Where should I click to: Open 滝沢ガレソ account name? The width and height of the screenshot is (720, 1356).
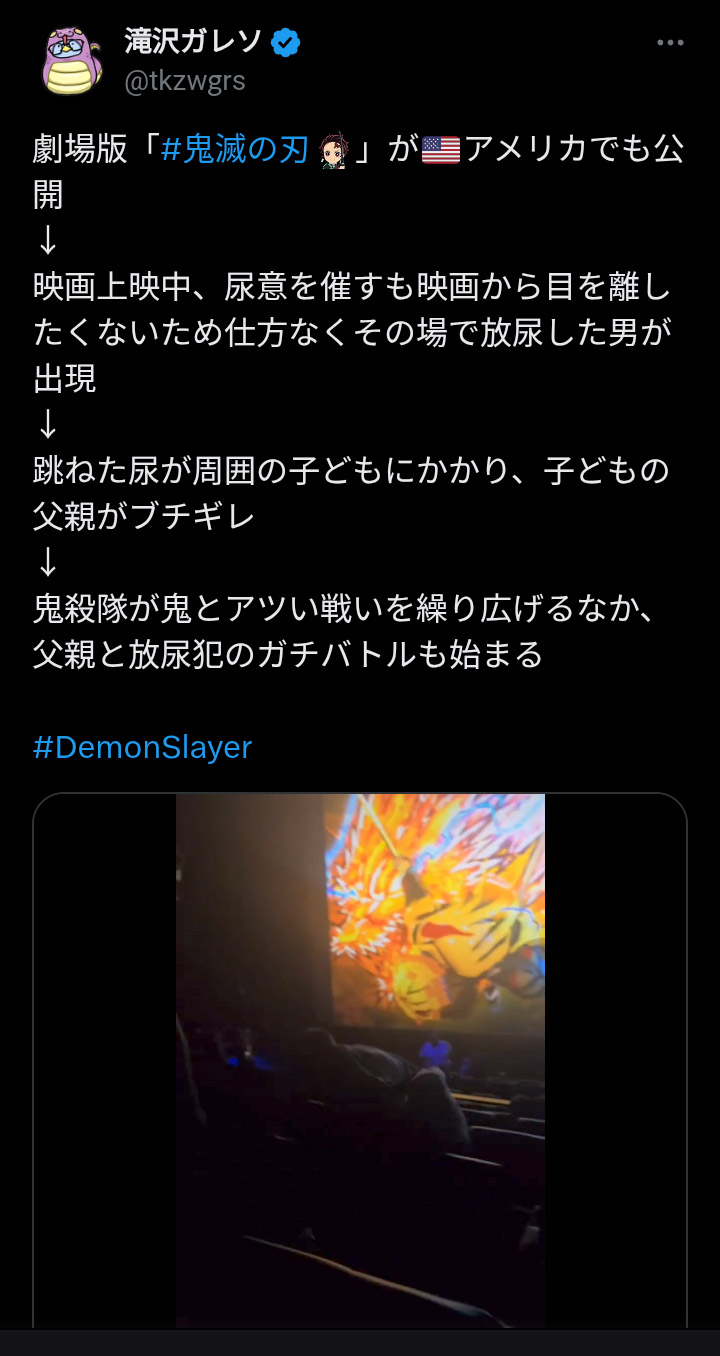pos(194,41)
